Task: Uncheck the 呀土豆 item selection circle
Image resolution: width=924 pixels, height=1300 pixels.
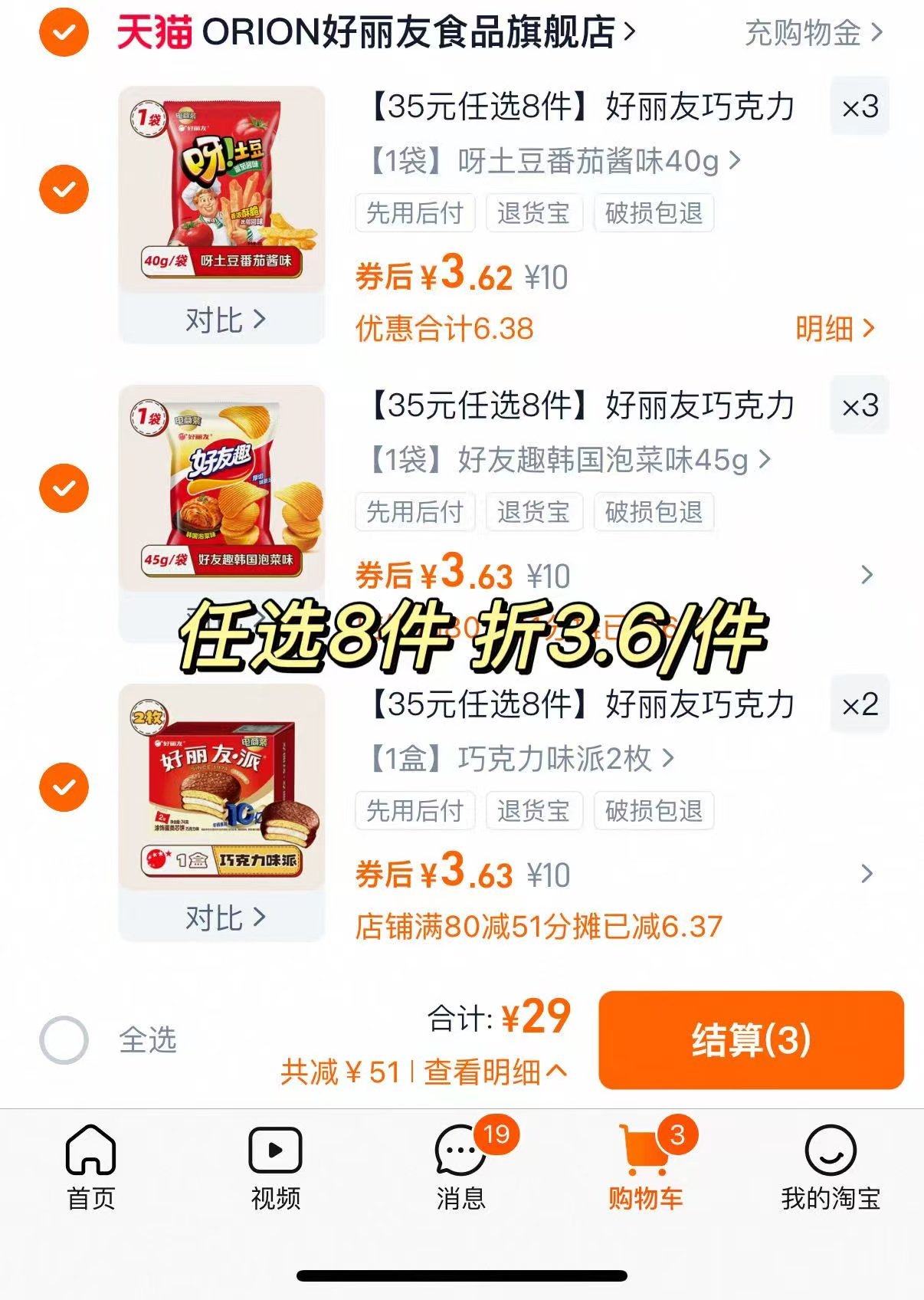Action: tap(65, 188)
